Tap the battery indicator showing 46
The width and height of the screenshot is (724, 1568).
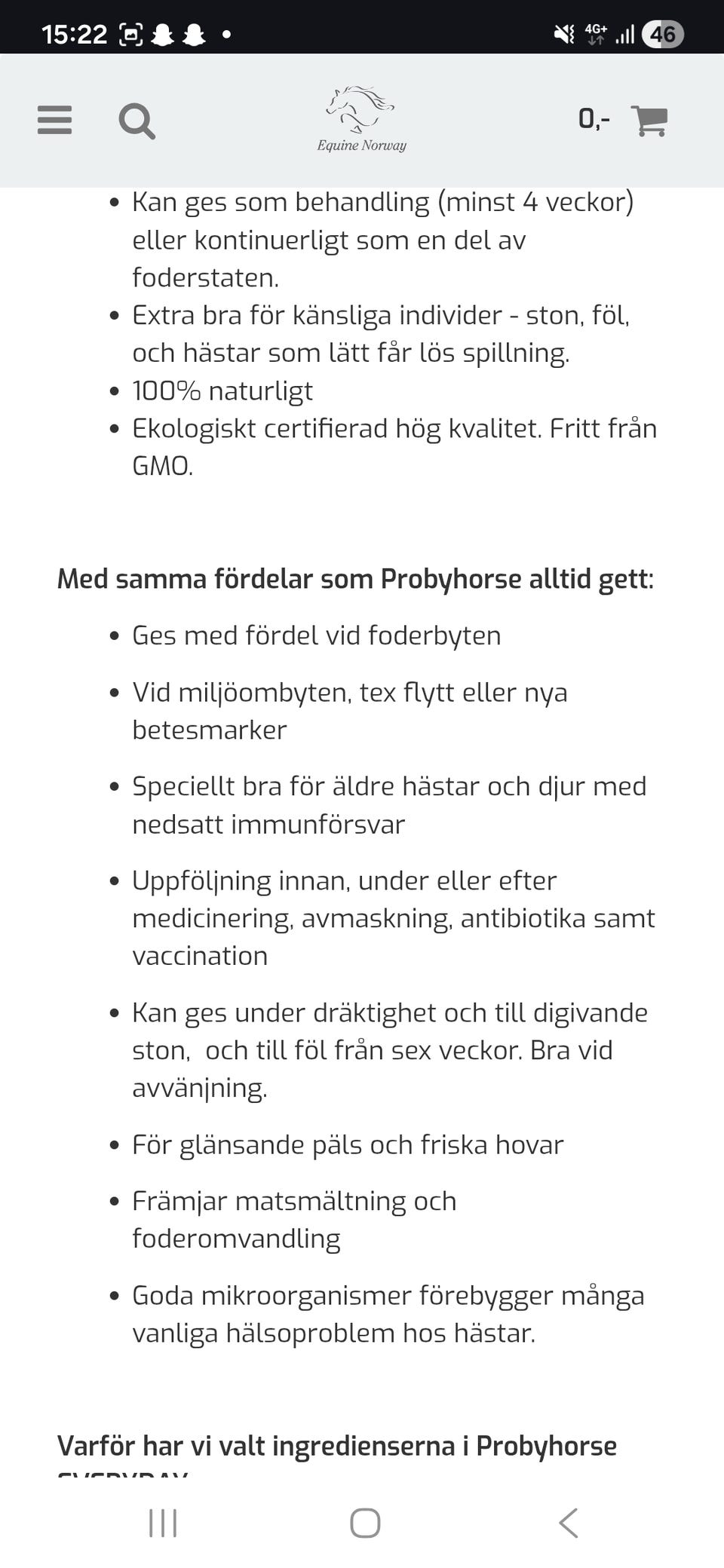662,33
